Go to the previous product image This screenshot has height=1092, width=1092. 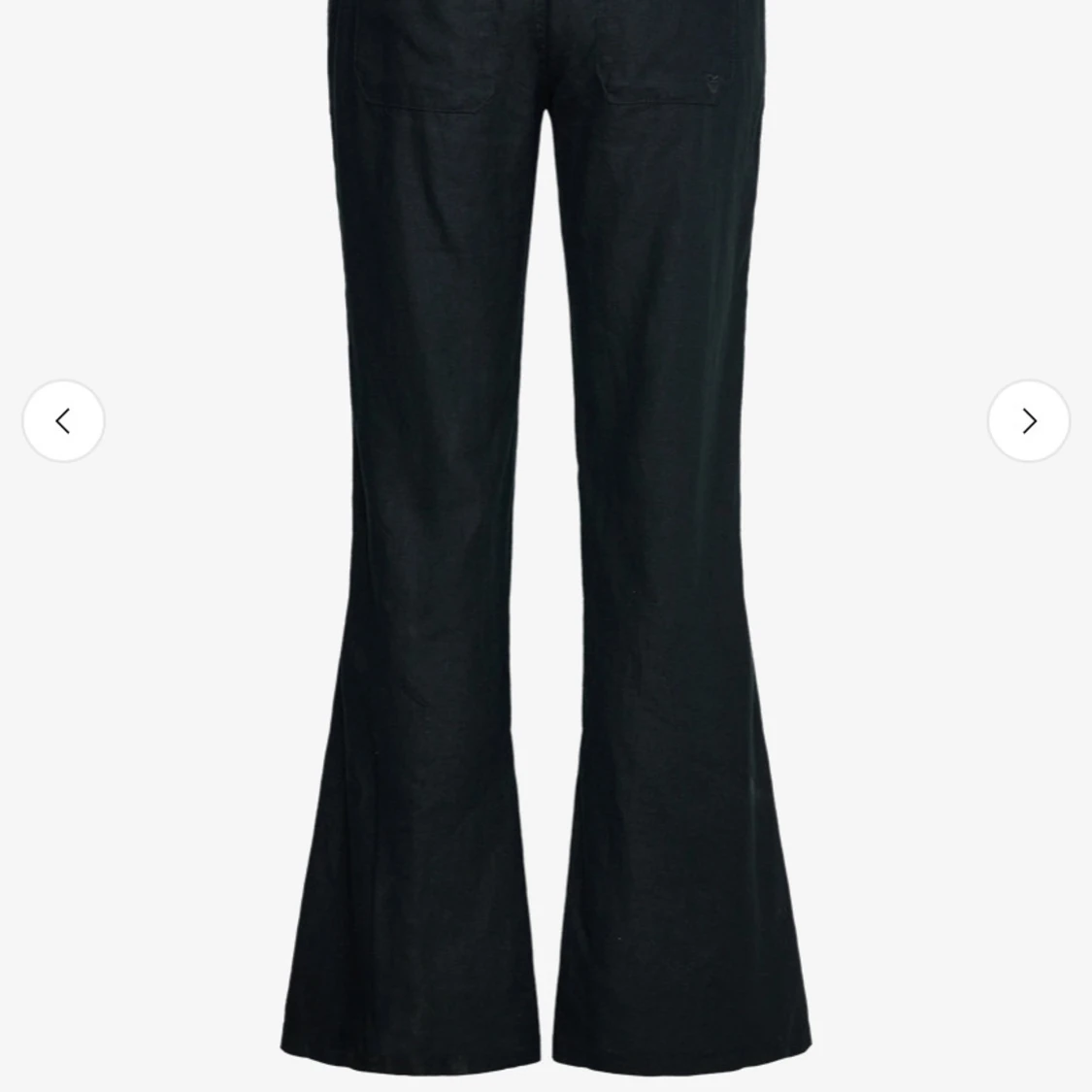pos(63,420)
